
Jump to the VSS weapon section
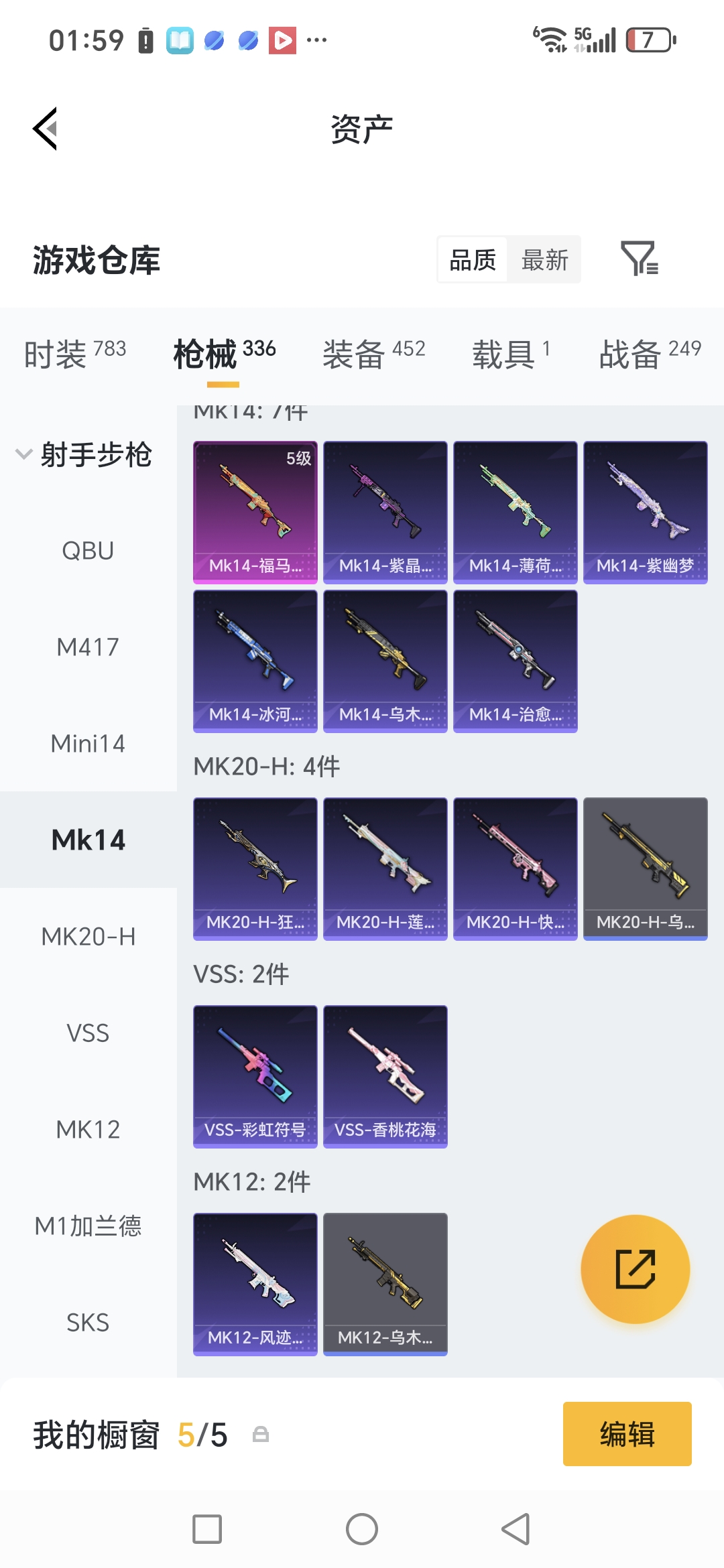88,1033
